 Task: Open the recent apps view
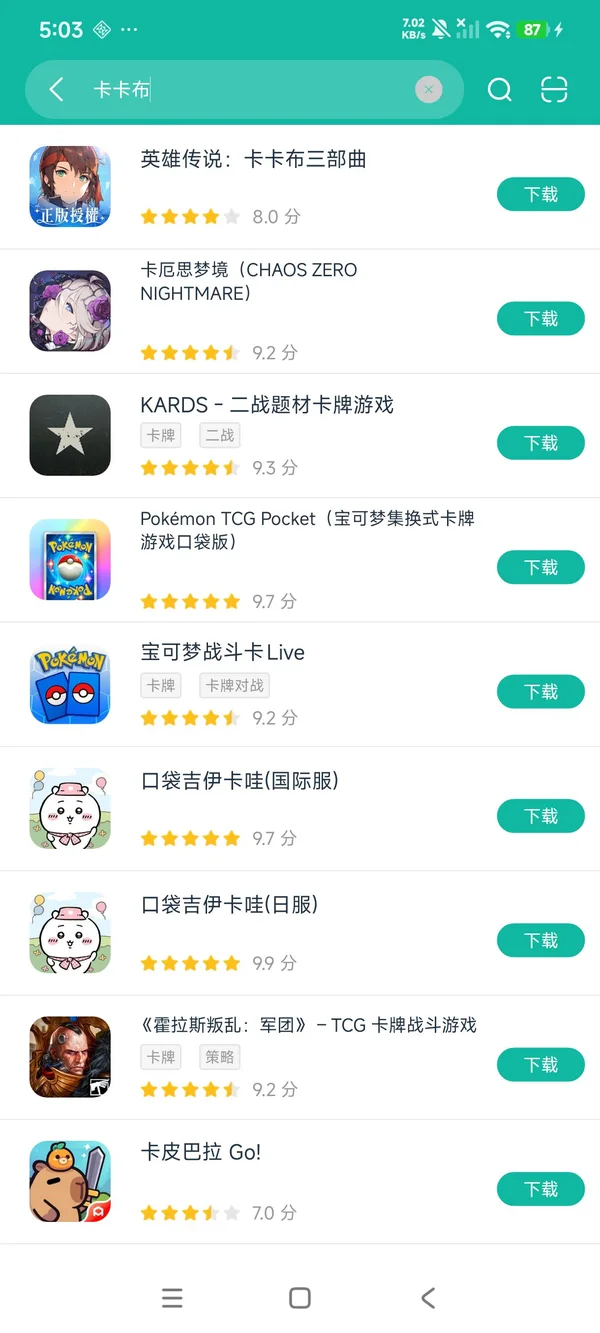[x=172, y=1298]
